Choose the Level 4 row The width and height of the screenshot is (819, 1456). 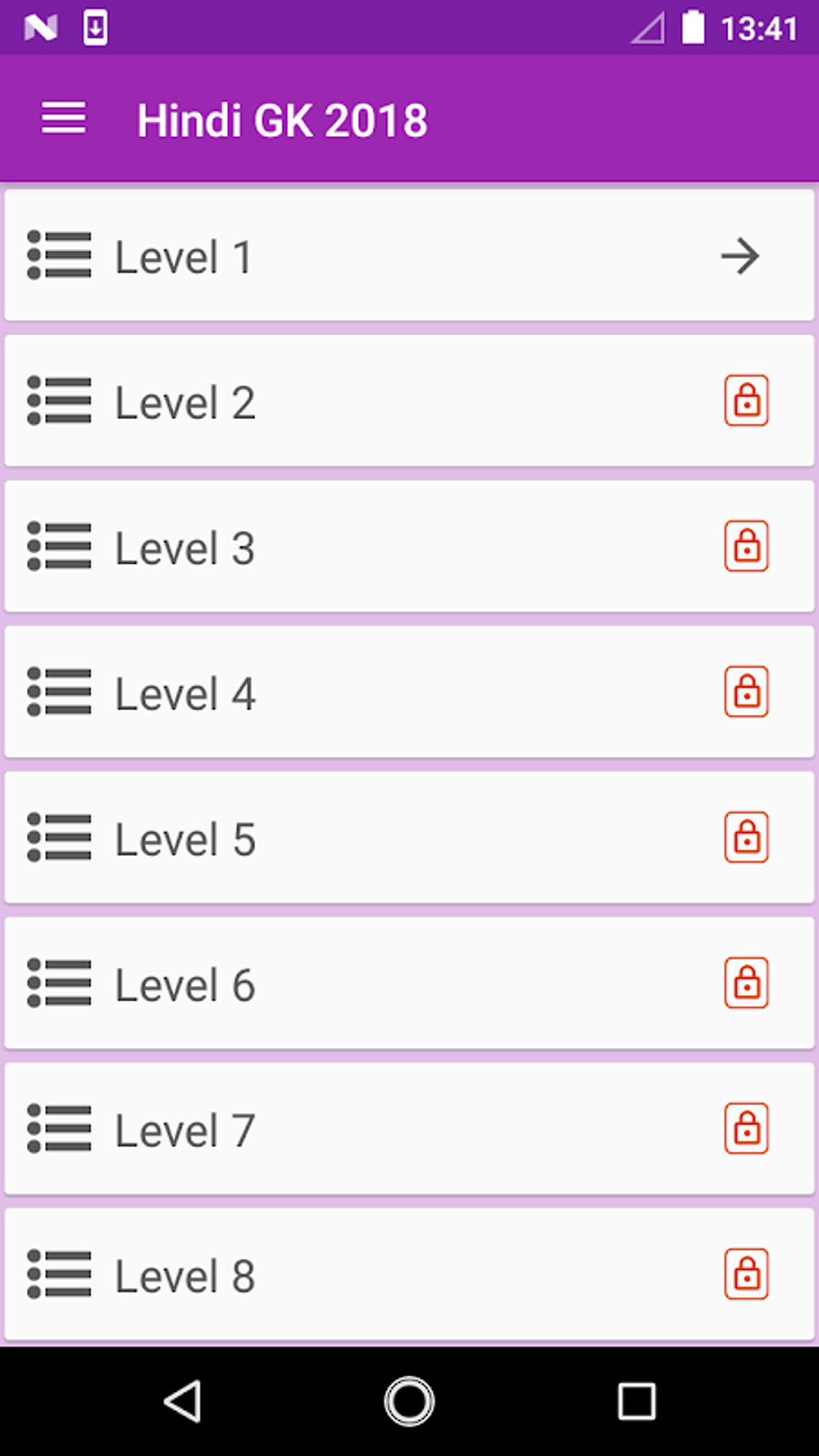409,692
